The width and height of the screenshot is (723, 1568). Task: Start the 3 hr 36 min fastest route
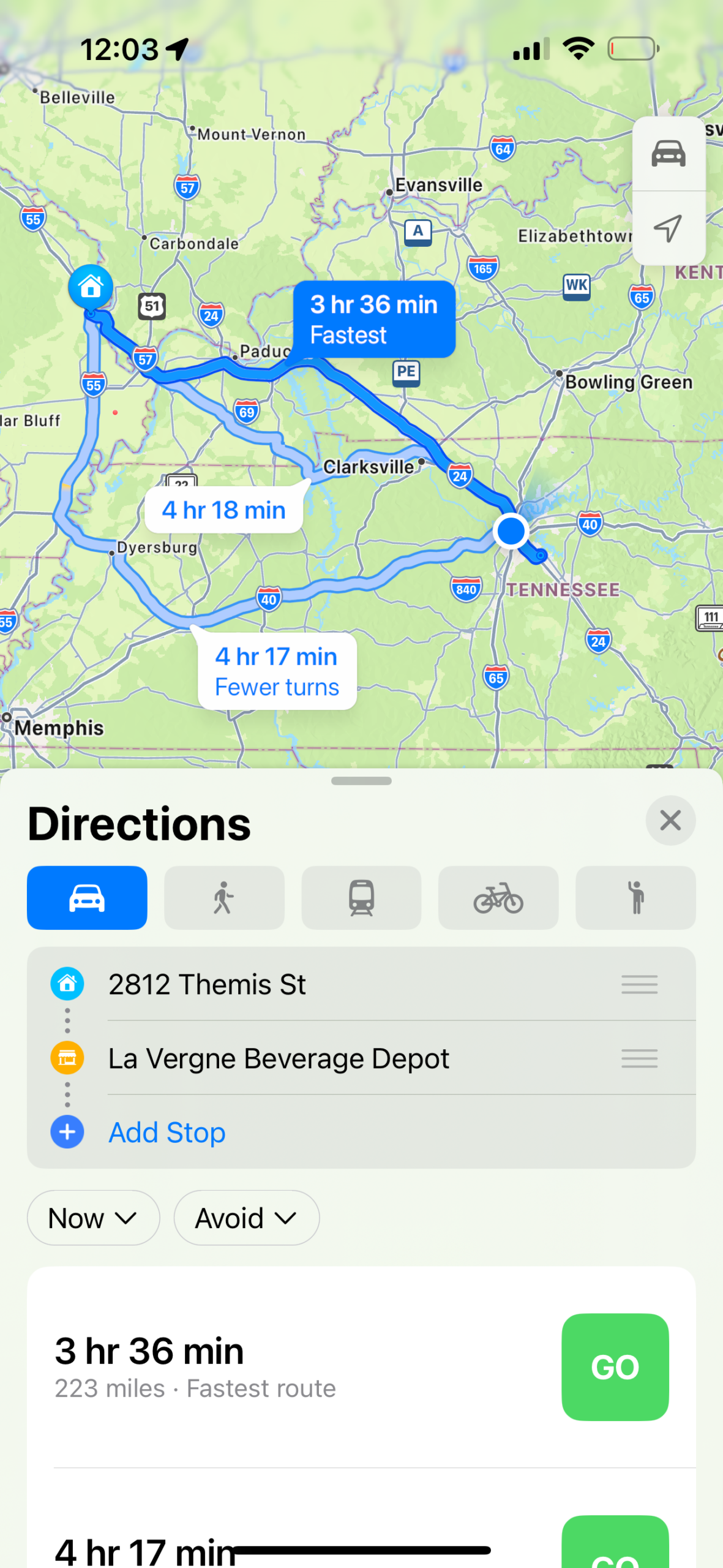[615, 1366]
